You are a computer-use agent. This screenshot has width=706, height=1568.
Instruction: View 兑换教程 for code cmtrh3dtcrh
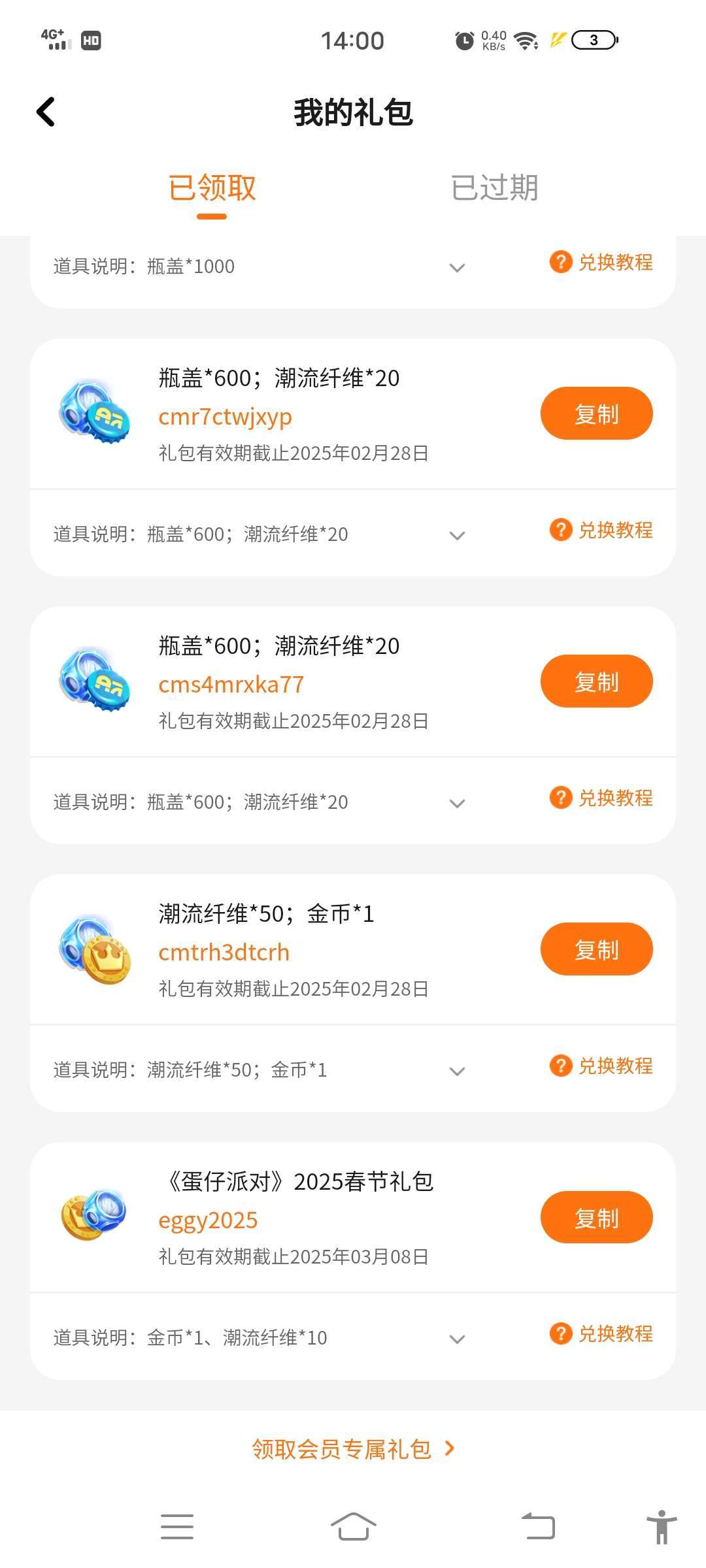click(601, 1066)
